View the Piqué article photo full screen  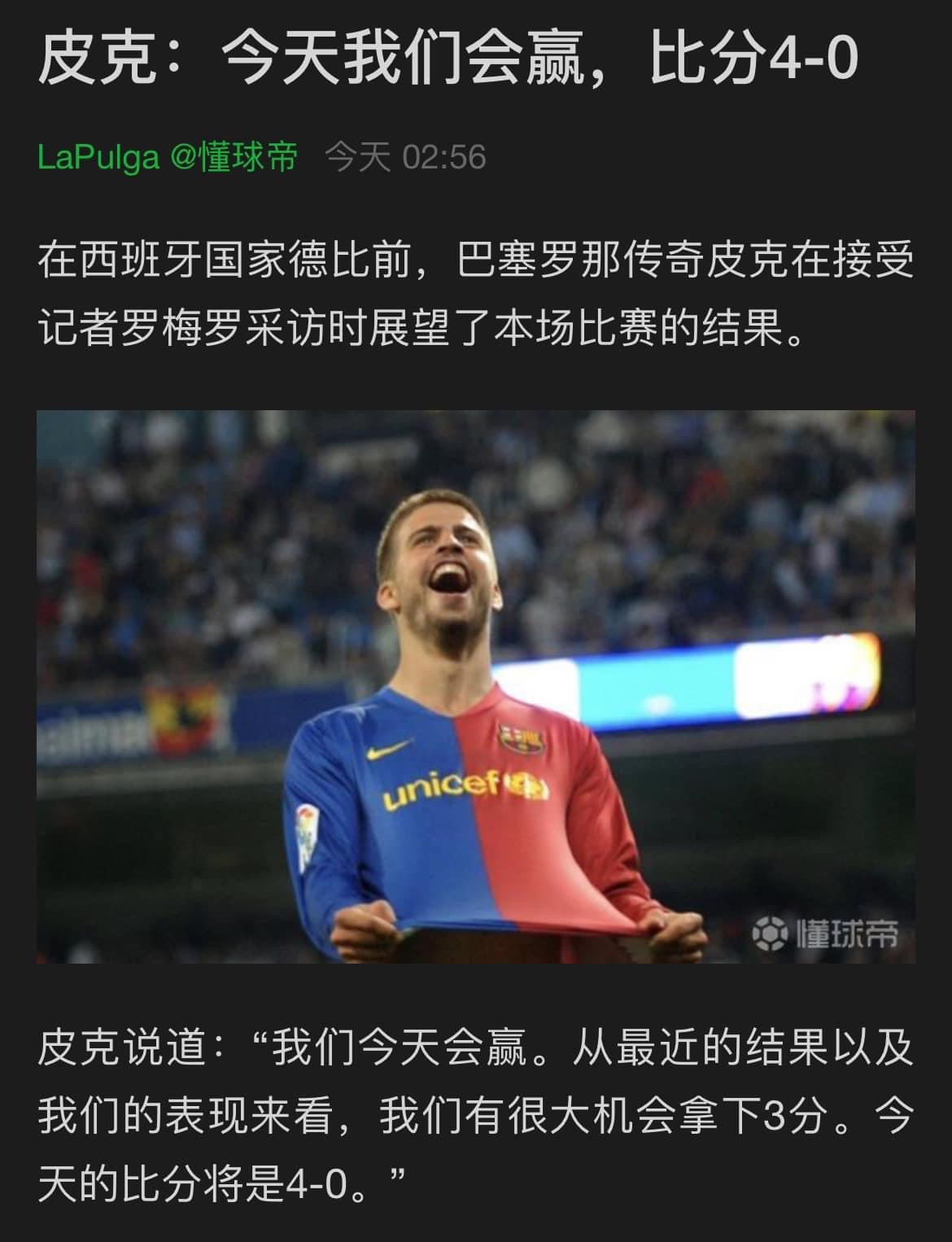(475, 686)
